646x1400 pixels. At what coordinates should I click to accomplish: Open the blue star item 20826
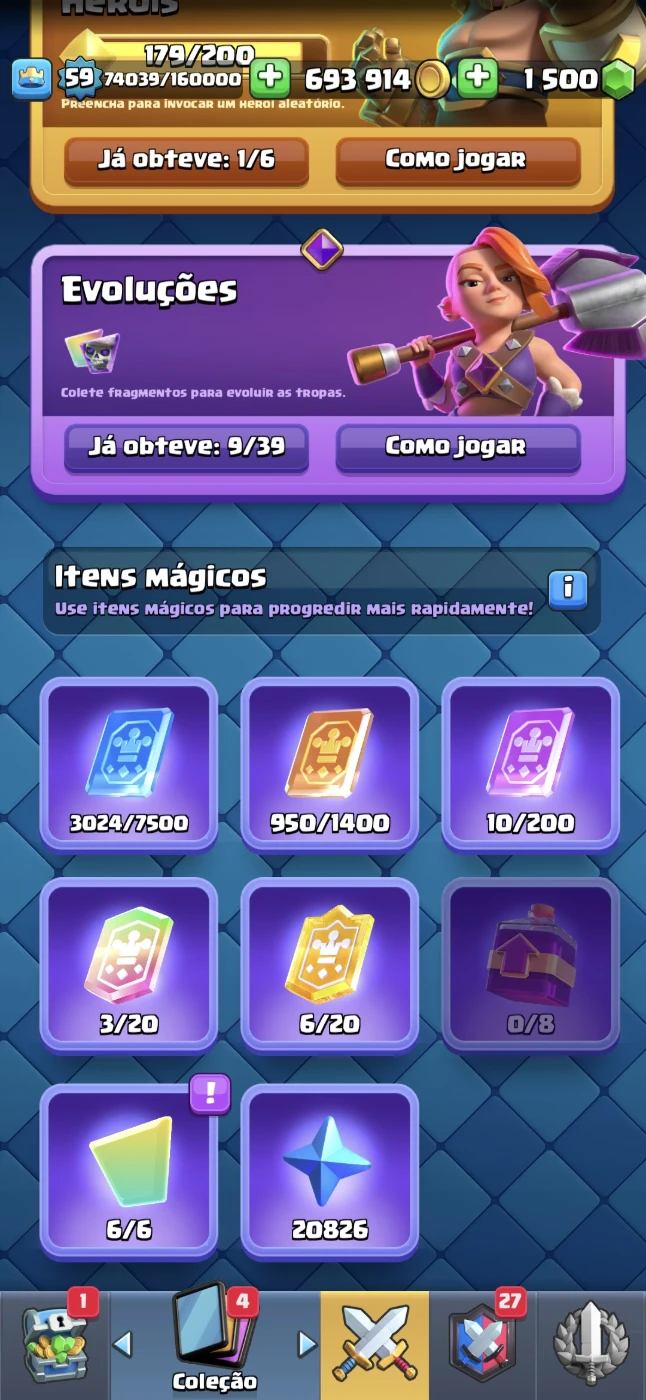(330, 1168)
